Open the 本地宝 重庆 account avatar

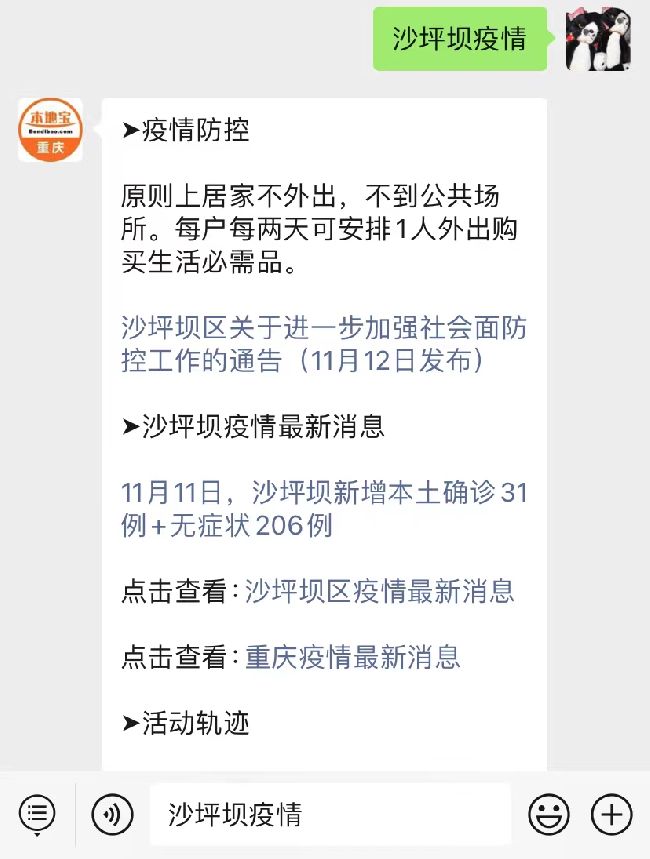coord(50,130)
